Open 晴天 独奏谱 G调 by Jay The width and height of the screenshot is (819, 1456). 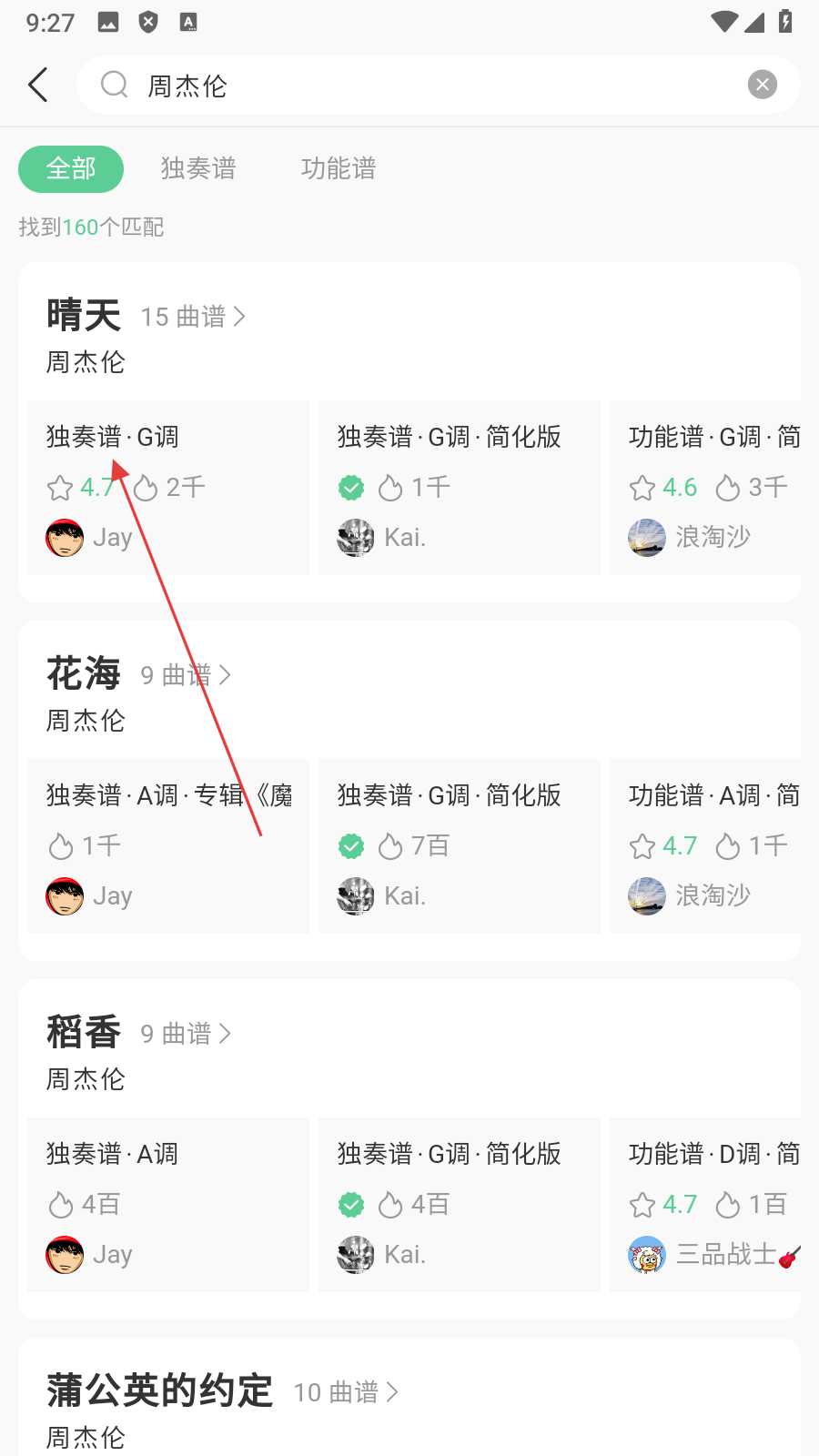(168, 488)
